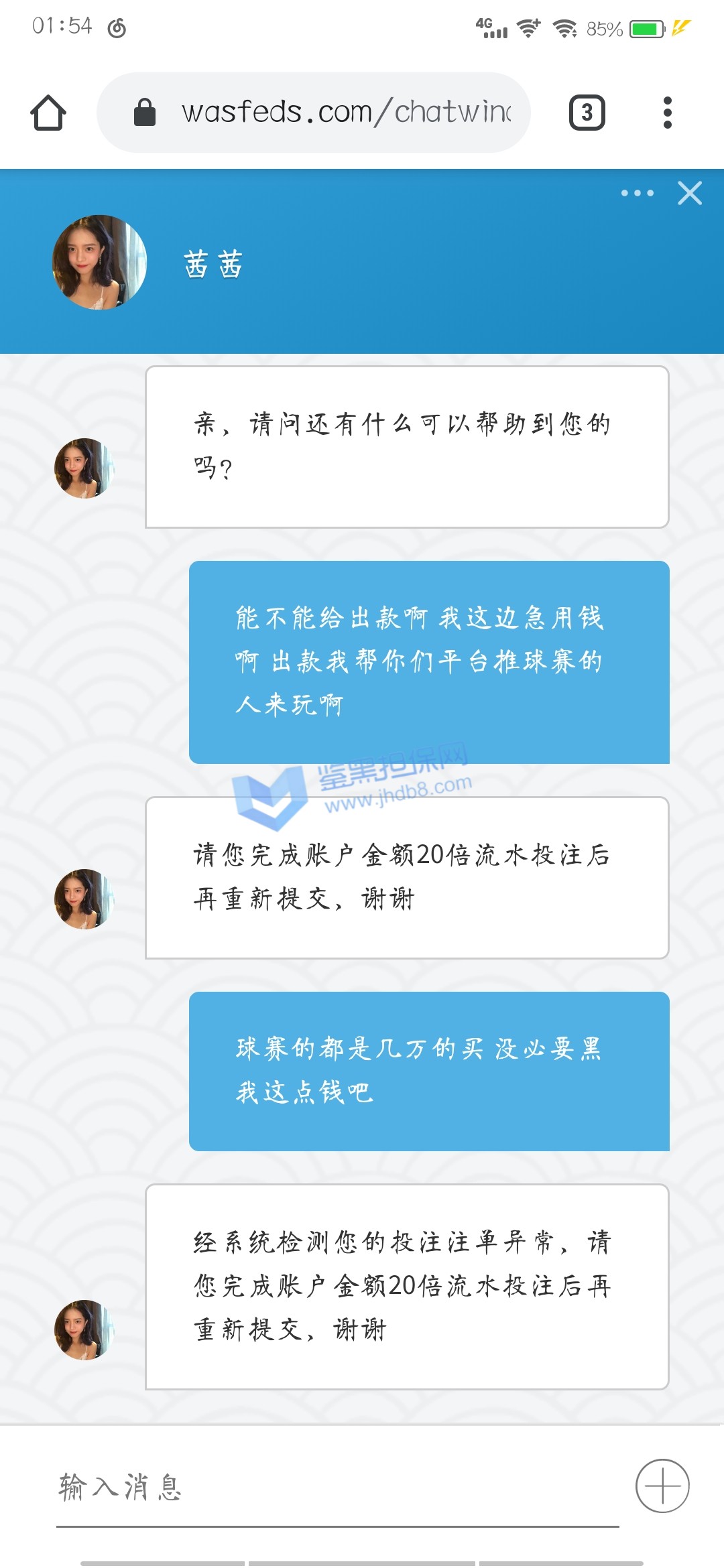Open the browser overflow menu
The height and width of the screenshot is (1568, 724).
[667, 113]
